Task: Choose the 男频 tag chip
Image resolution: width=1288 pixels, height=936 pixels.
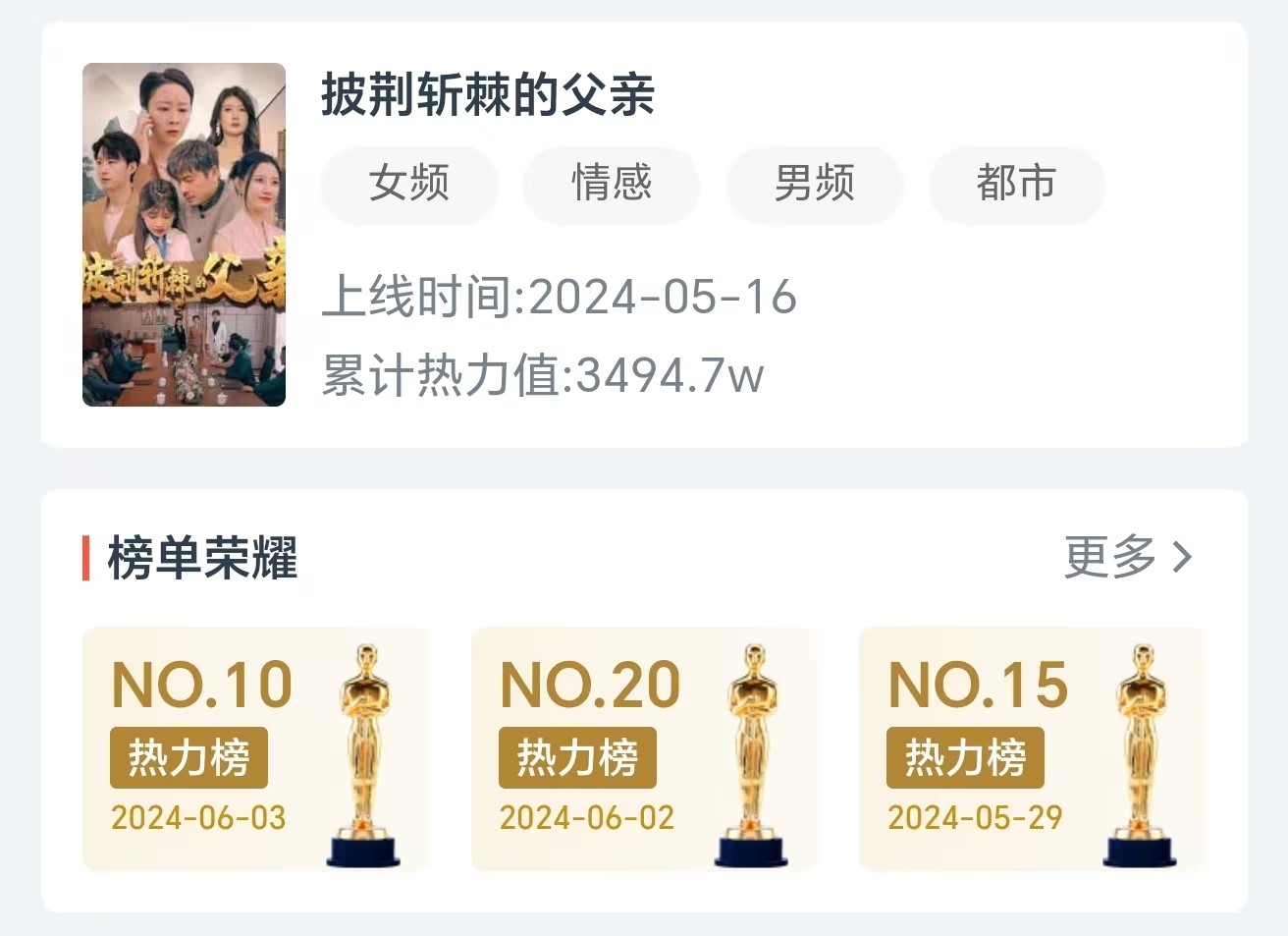Action: tap(814, 184)
